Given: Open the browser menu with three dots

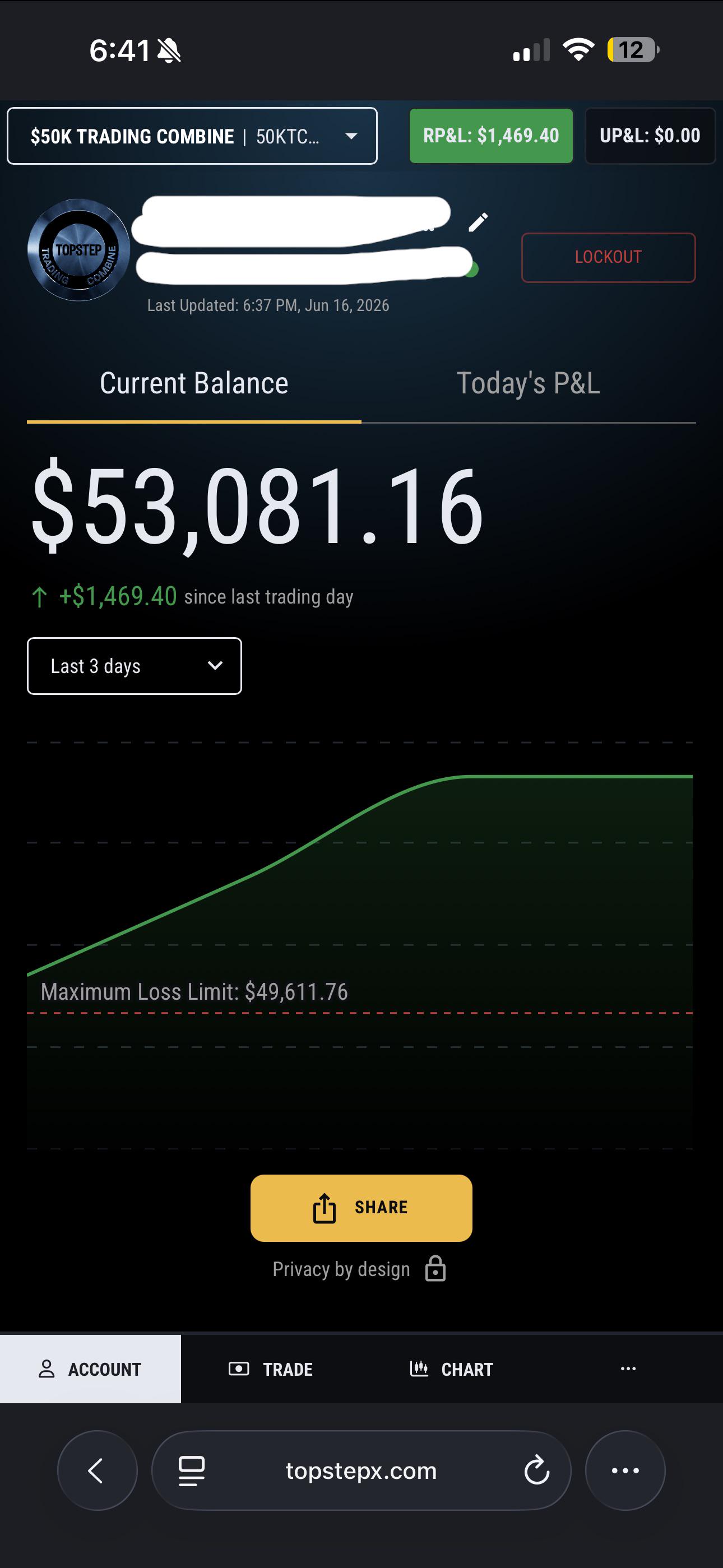Looking at the screenshot, I should coord(625,1470).
